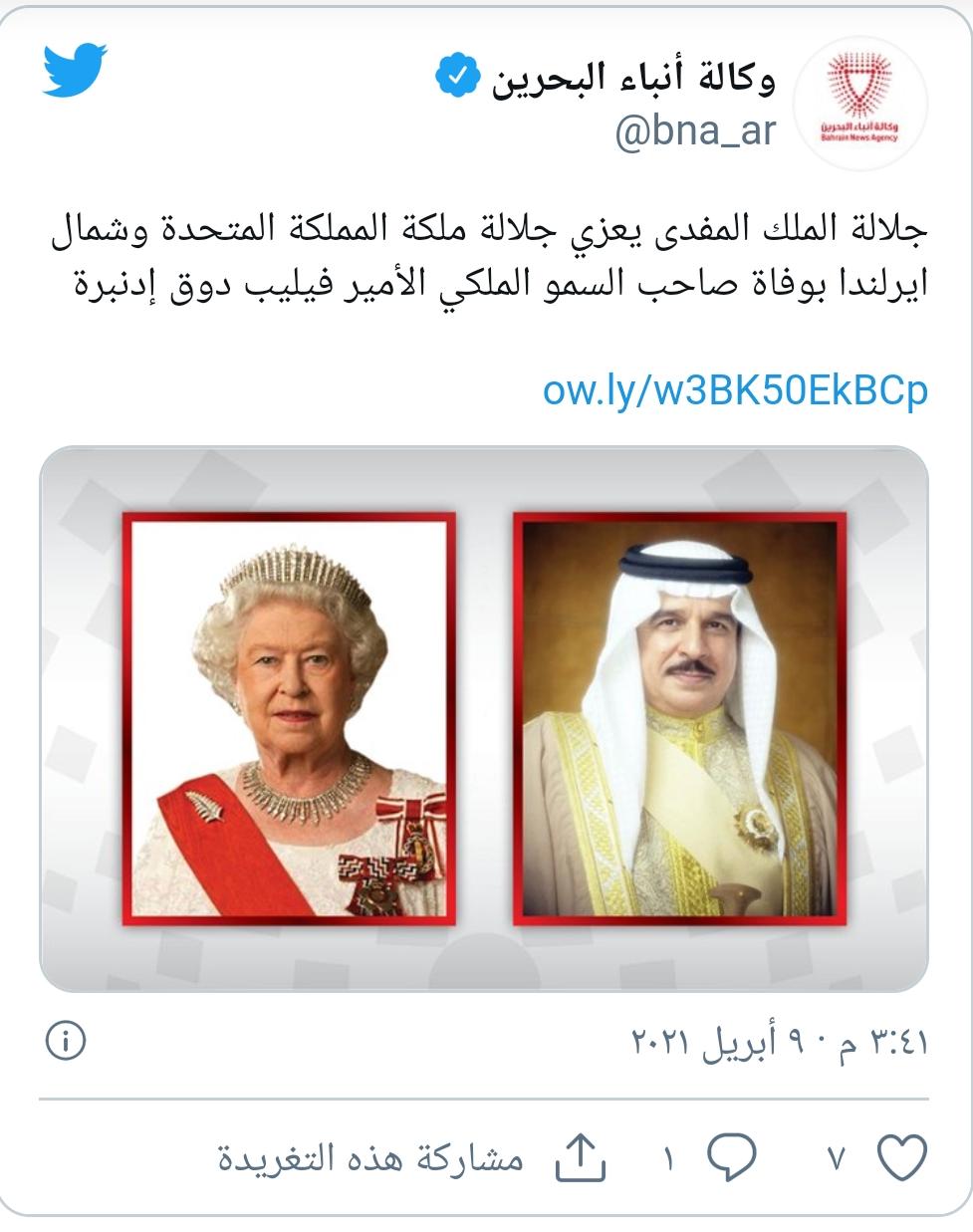Like this tweet
The width and height of the screenshot is (973, 1232).
tap(901, 1157)
